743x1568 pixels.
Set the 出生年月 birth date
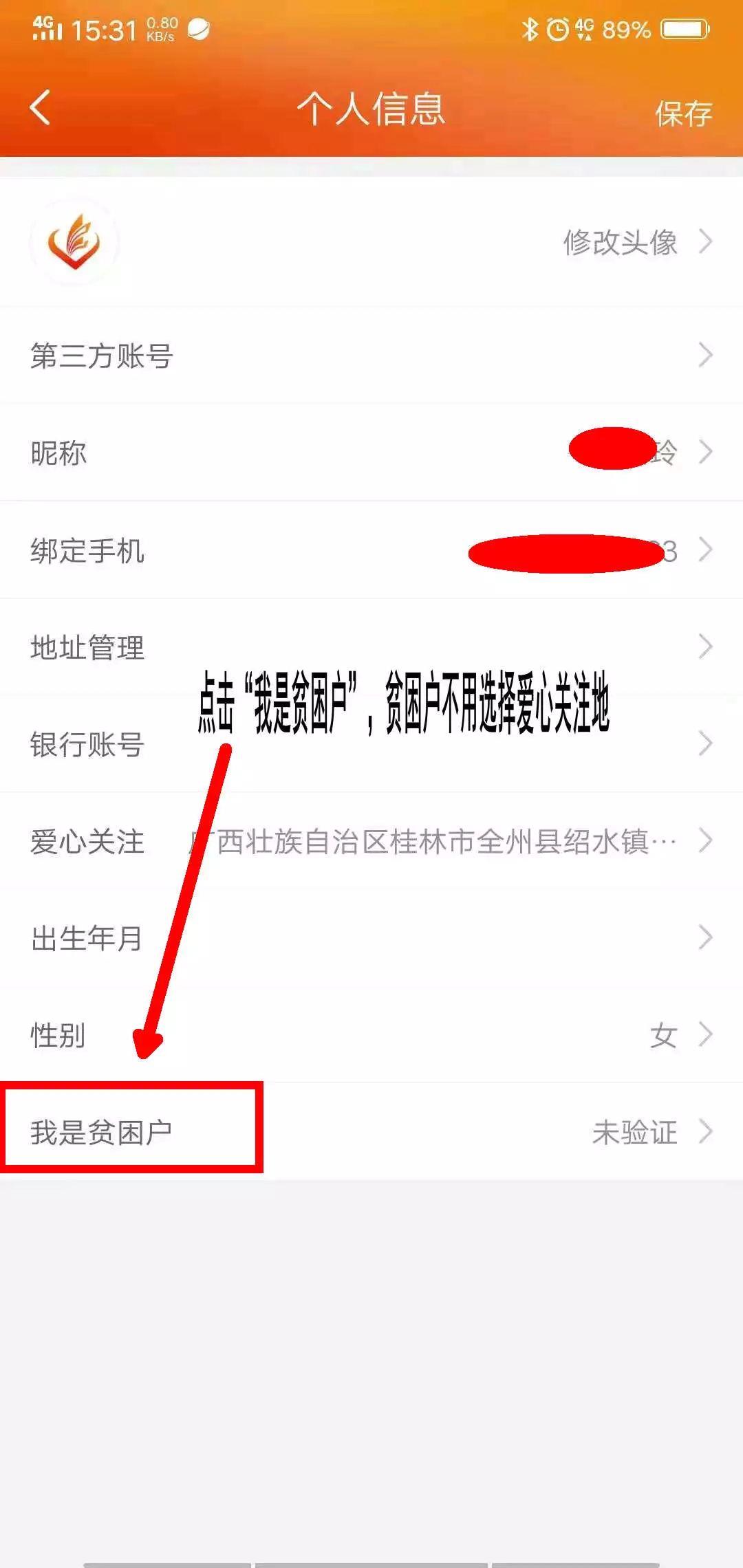(371, 938)
